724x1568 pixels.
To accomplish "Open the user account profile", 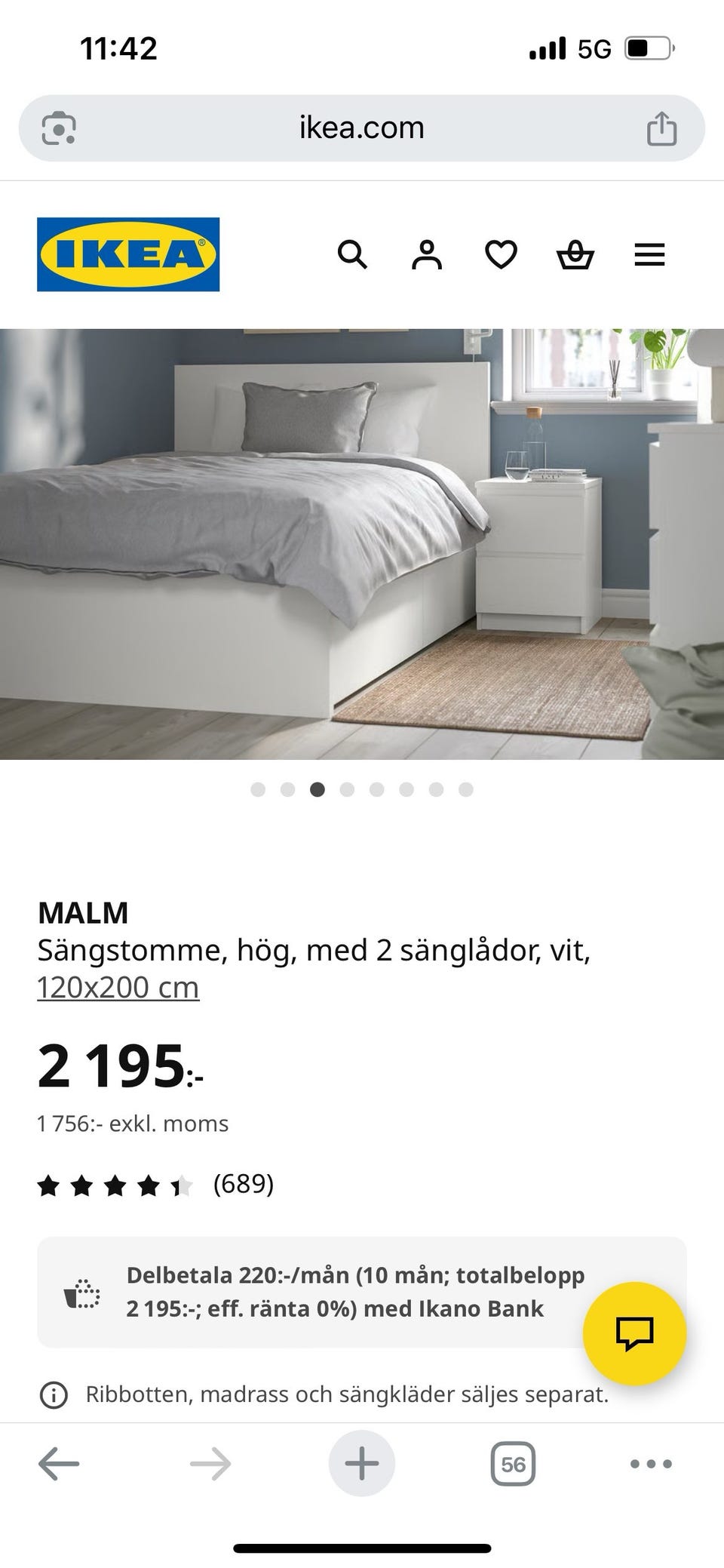I will pyautogui.click(x=426, y=254).
